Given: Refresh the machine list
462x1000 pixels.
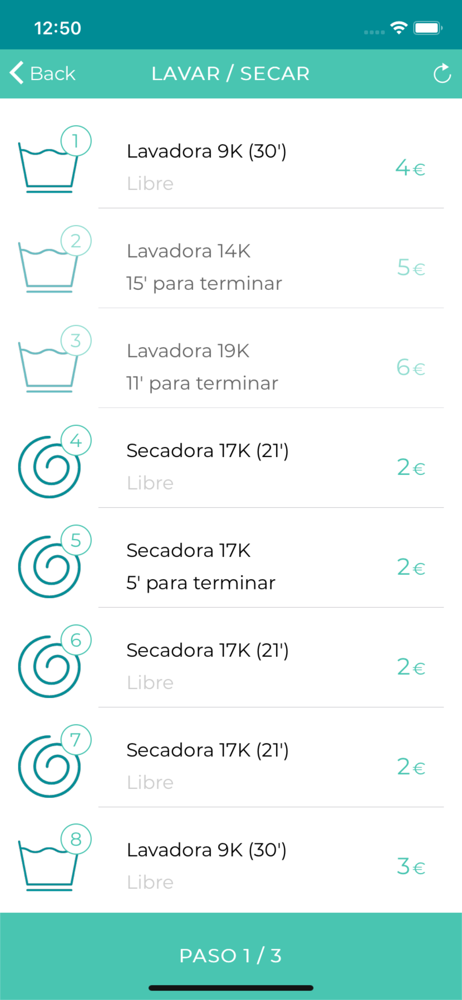Looking at the screenshot, I should [x=442, y=74].
